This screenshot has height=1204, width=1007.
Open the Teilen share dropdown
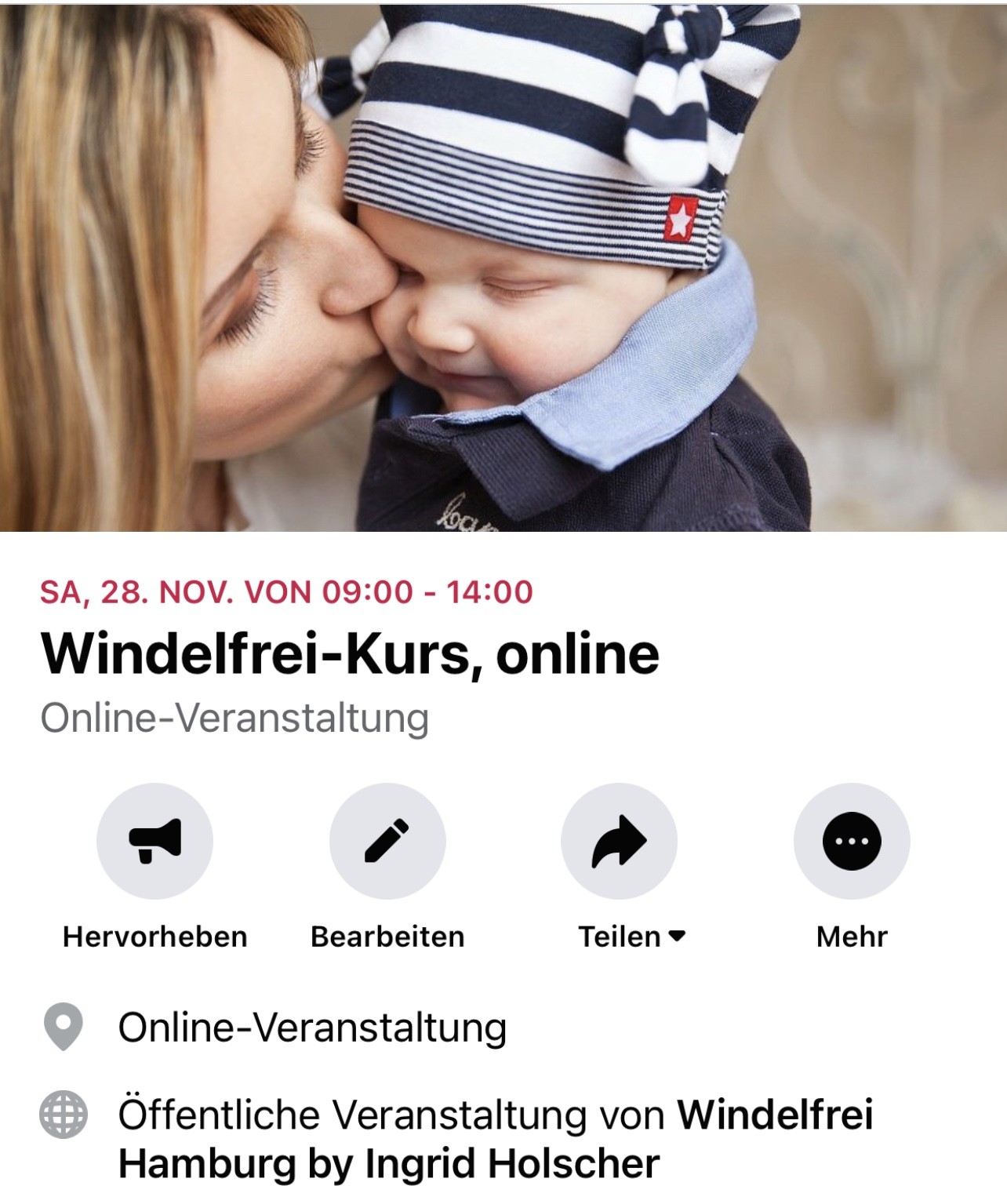tap(620, 841)
